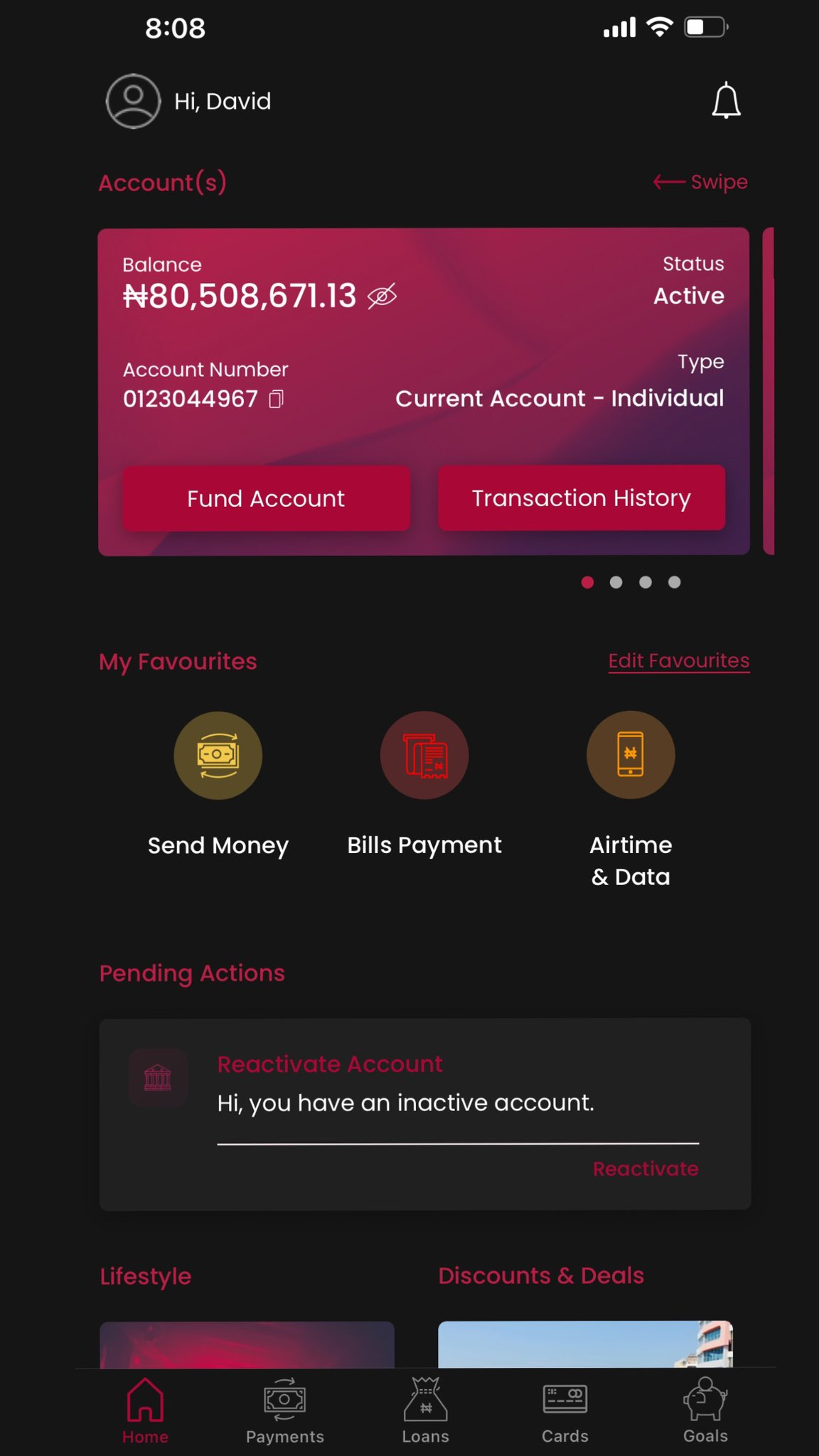Switch to the Loans tab
Screen dimensions: 819x1456
pyautogui.click(x=425, y=1411)
